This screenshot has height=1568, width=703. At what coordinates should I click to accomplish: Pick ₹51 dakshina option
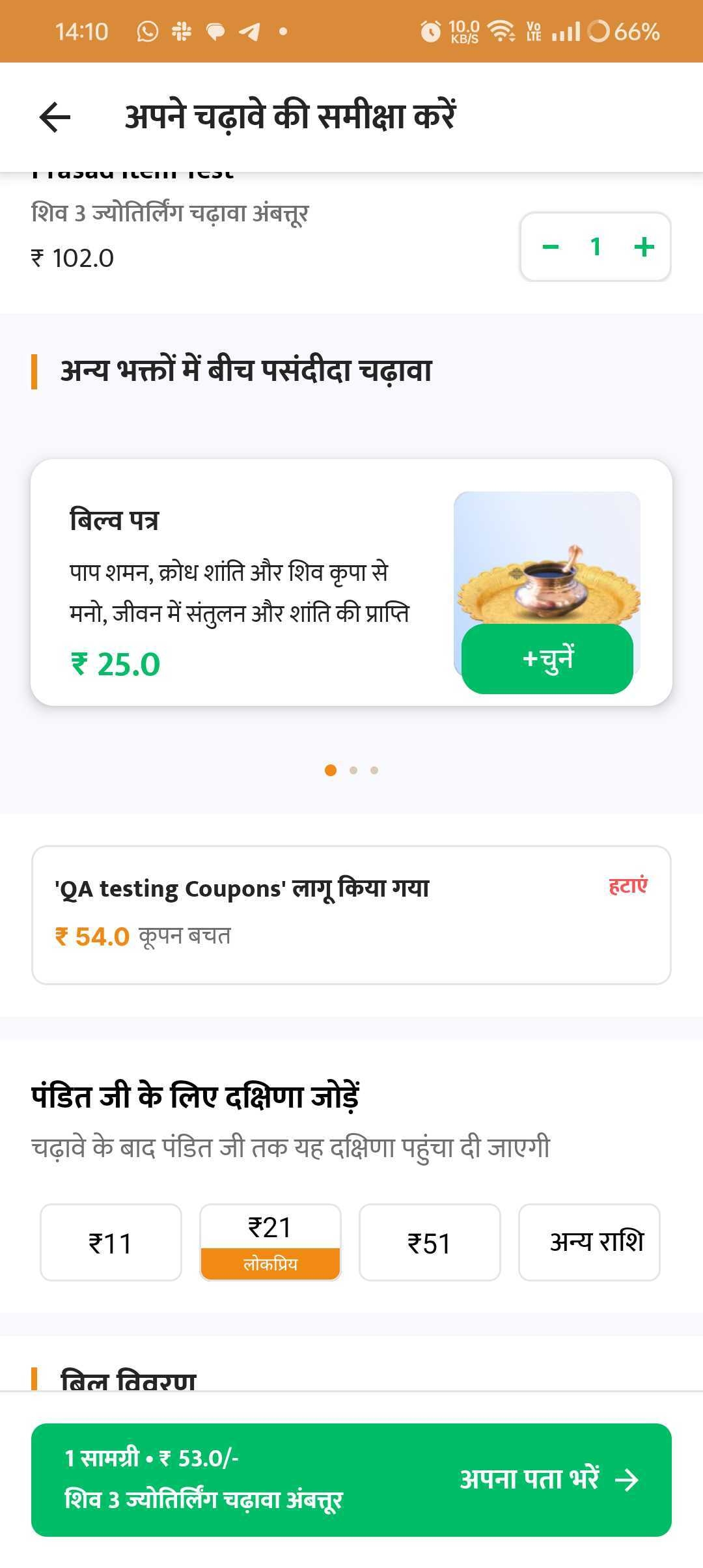[430, 1242]
